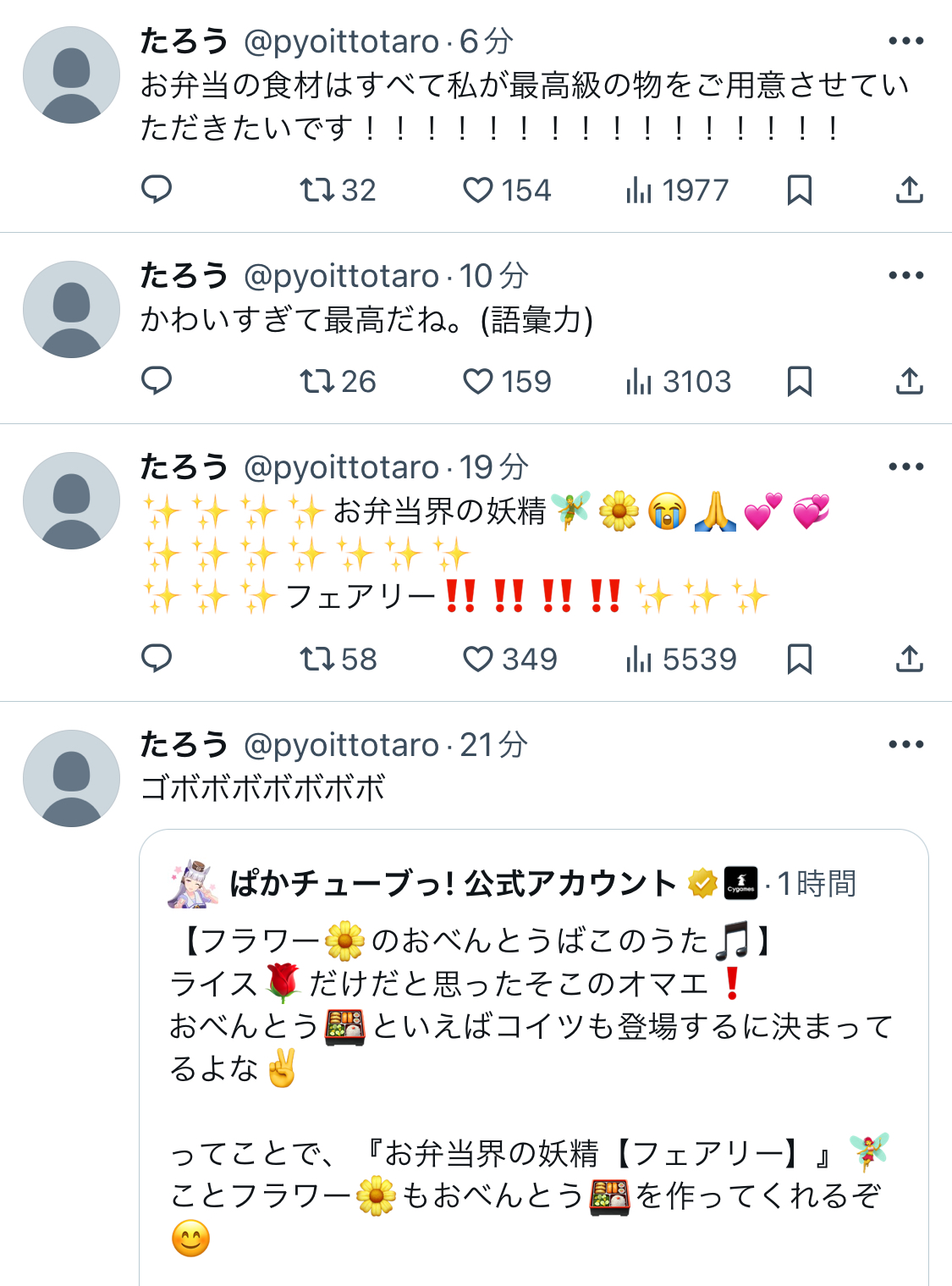This screenshot has height=1286, width=952.
Task: Repost the tweet with 26 reposts
Action: click(x=318, y=382)
